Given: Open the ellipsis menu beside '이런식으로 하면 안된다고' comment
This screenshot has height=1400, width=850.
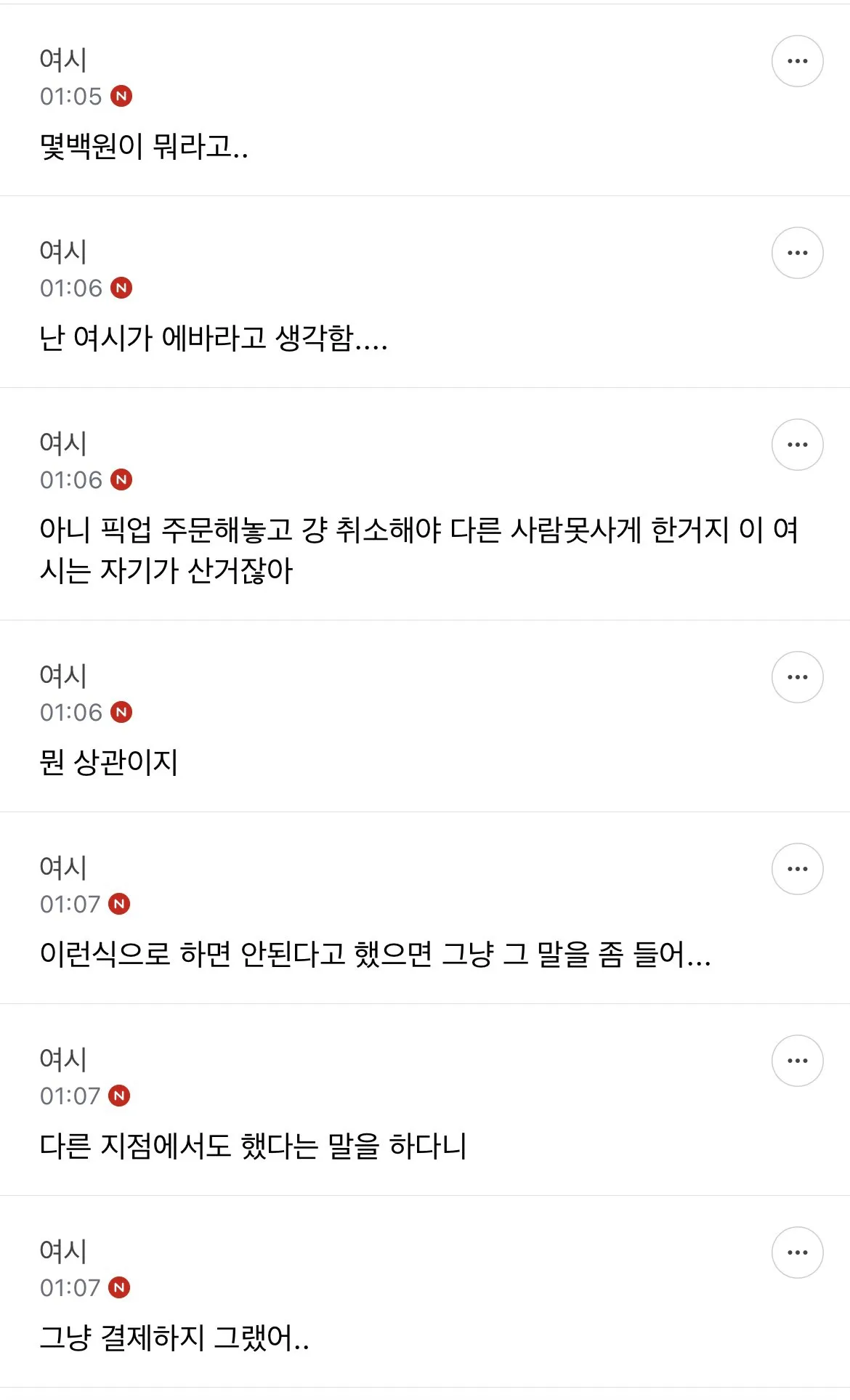Looking at the screenshot, I should pyautogui.click(x=797, y=867).
